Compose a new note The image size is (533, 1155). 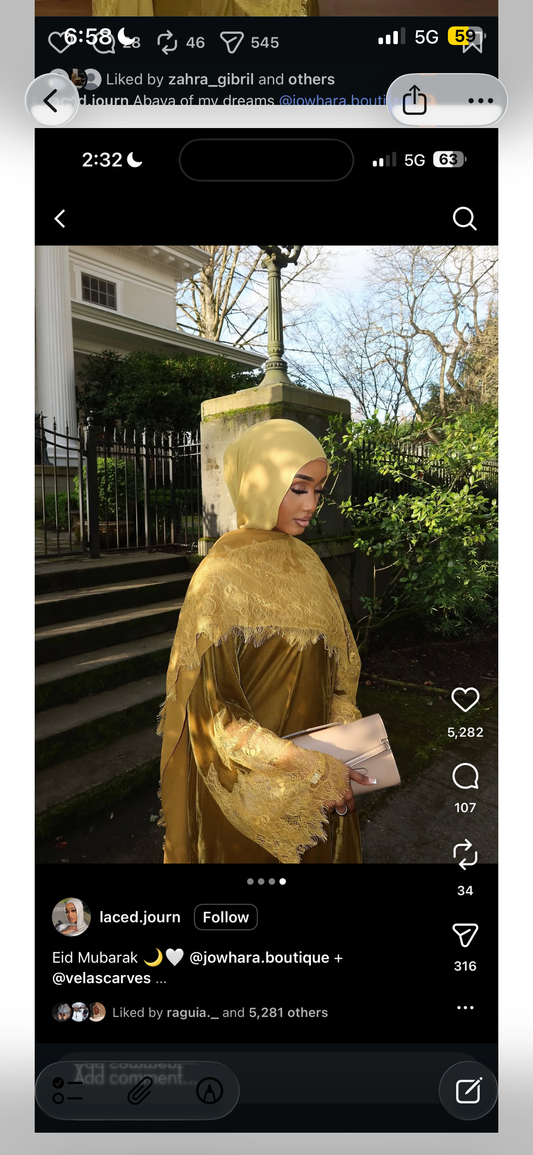[468, 1090]
